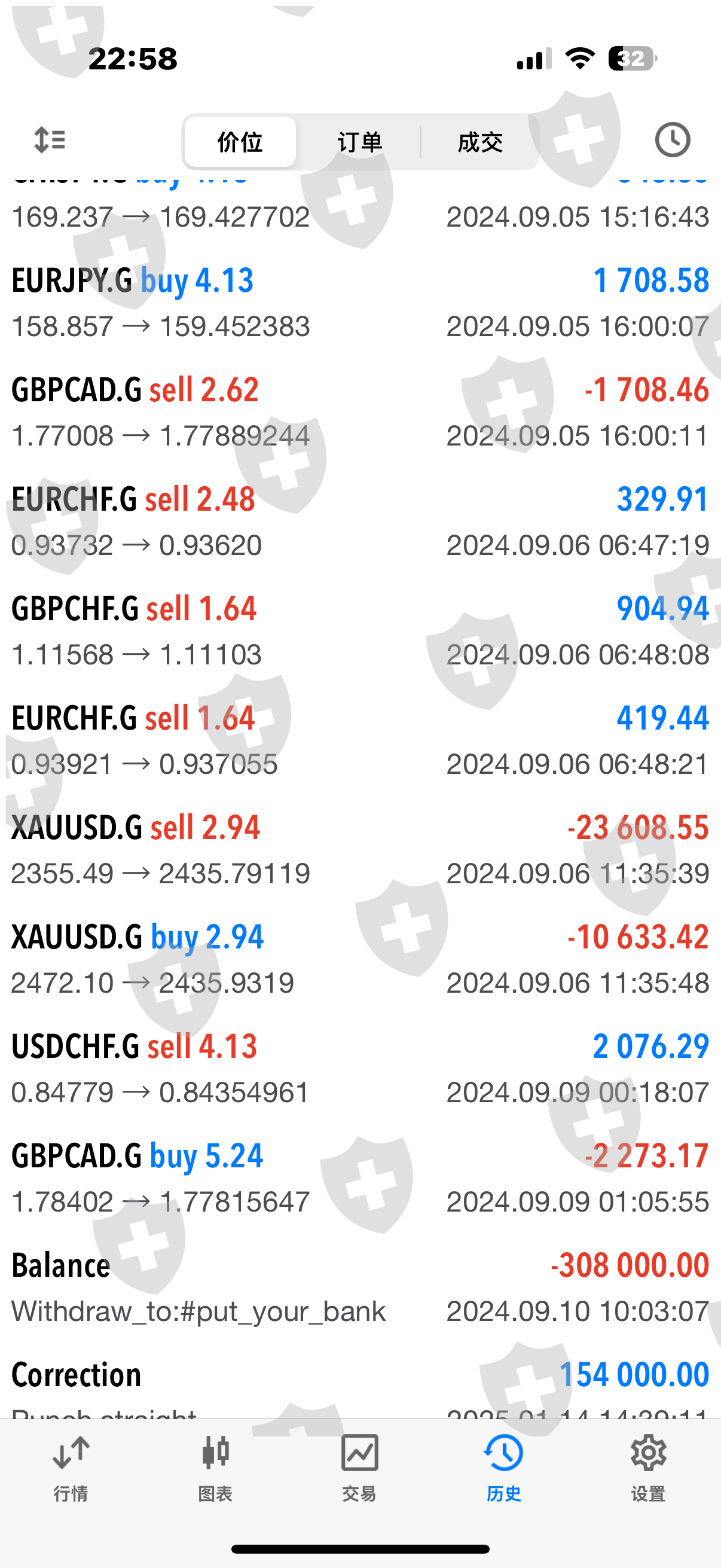Open the sort order options icon
The height and width of the screenshot is (1568, 721).
pos(50,140)
